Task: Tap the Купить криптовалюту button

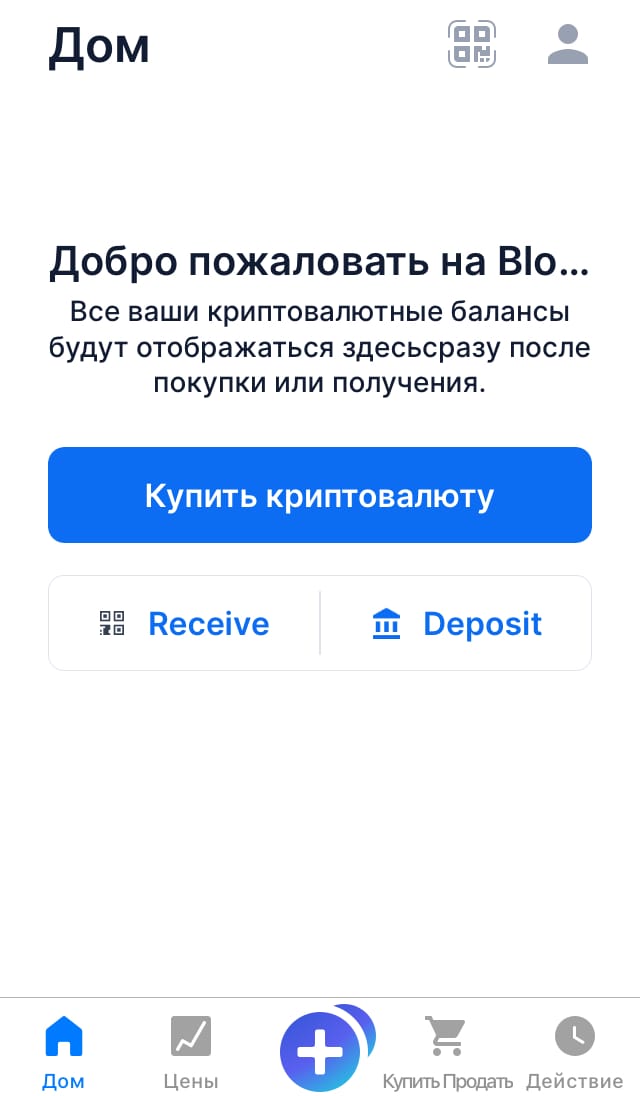Action: [320, 495]
